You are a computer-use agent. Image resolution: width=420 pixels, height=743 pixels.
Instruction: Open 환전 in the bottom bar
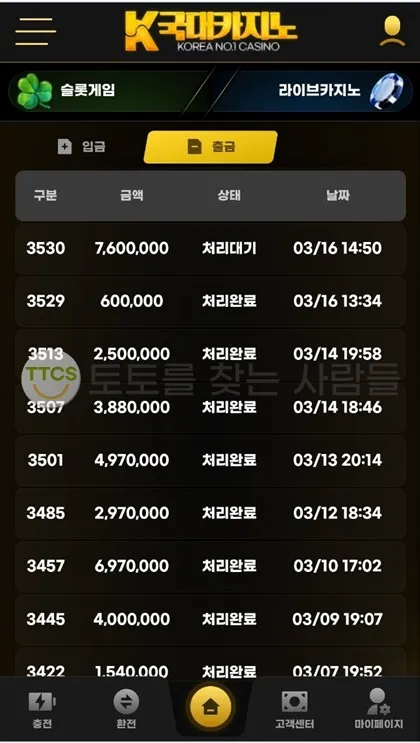(126, 709)
